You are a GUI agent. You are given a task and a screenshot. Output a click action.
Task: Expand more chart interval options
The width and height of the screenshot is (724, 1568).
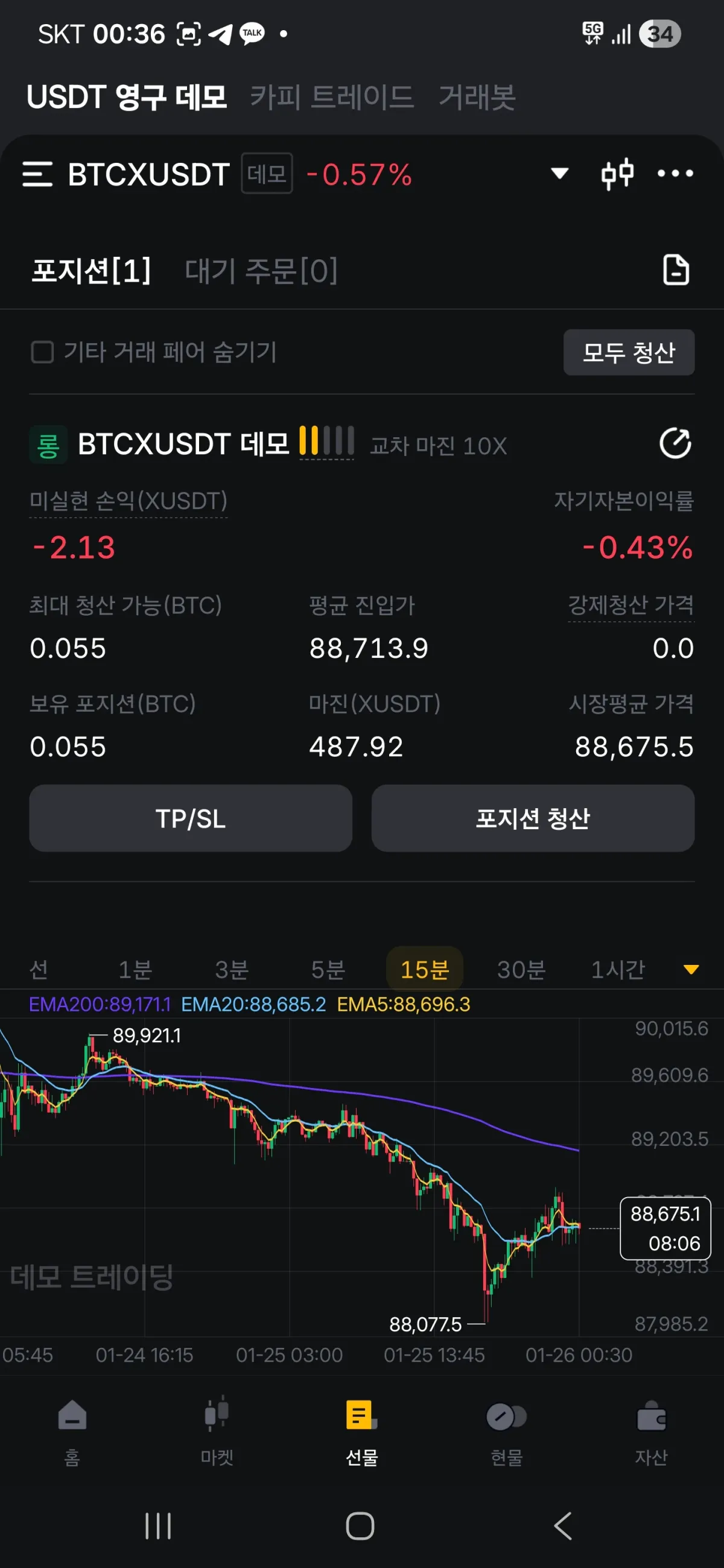[x=691, y=969]
